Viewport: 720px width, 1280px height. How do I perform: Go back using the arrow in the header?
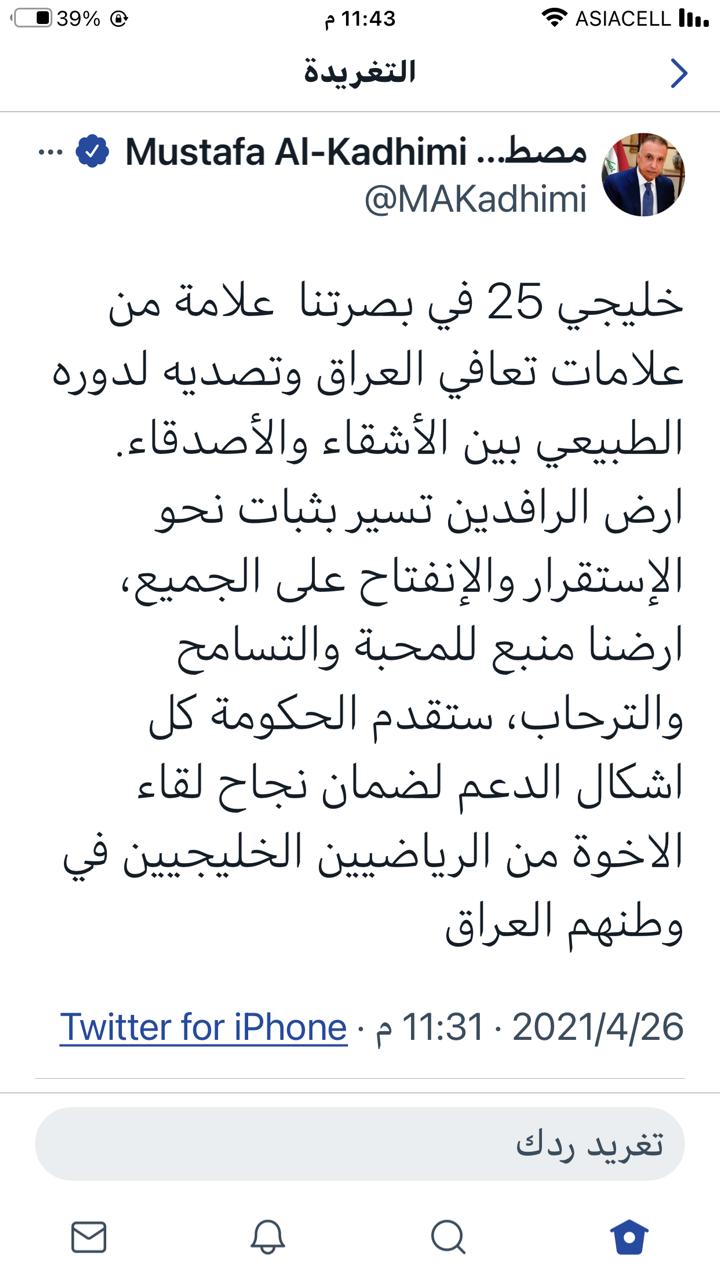click(679, 73)
